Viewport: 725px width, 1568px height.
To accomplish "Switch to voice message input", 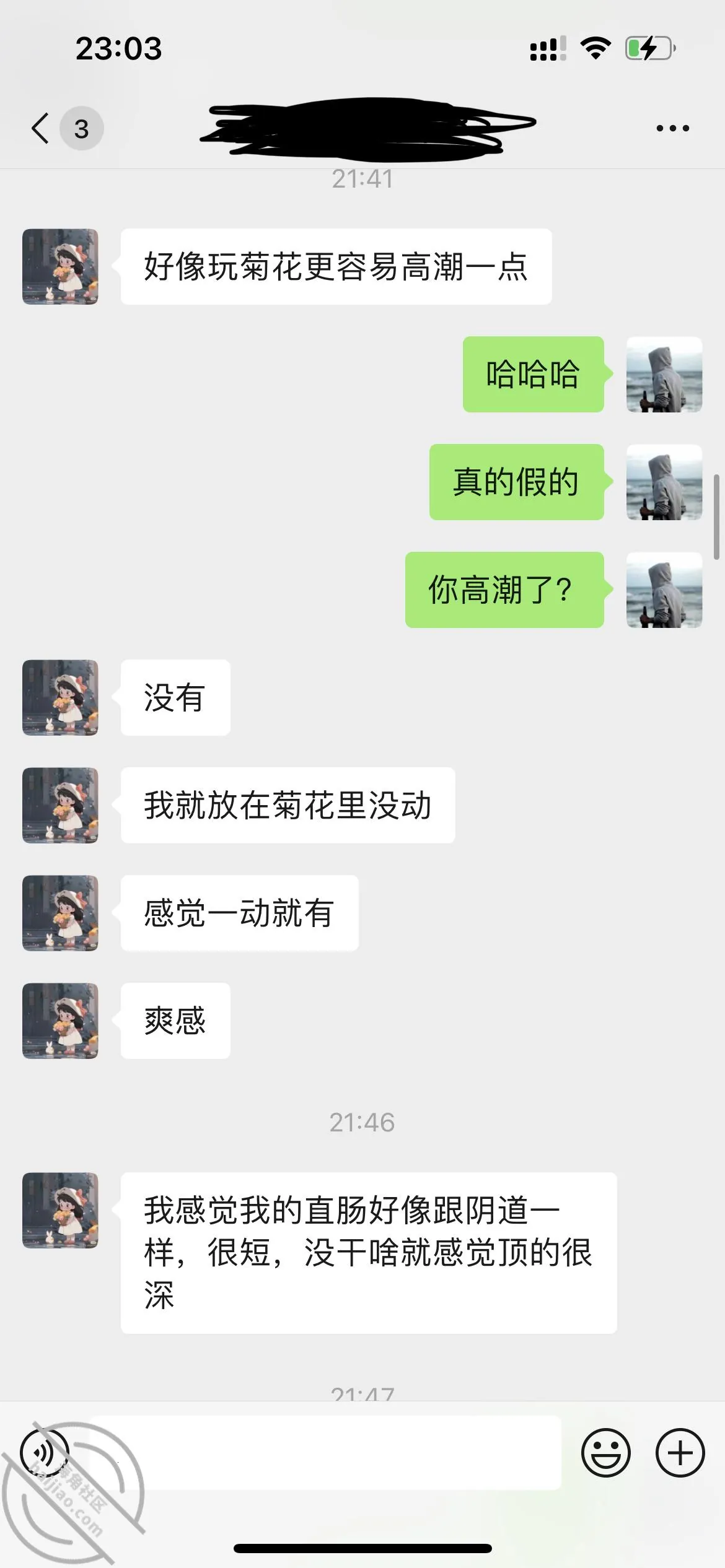I will point(45,1452).
